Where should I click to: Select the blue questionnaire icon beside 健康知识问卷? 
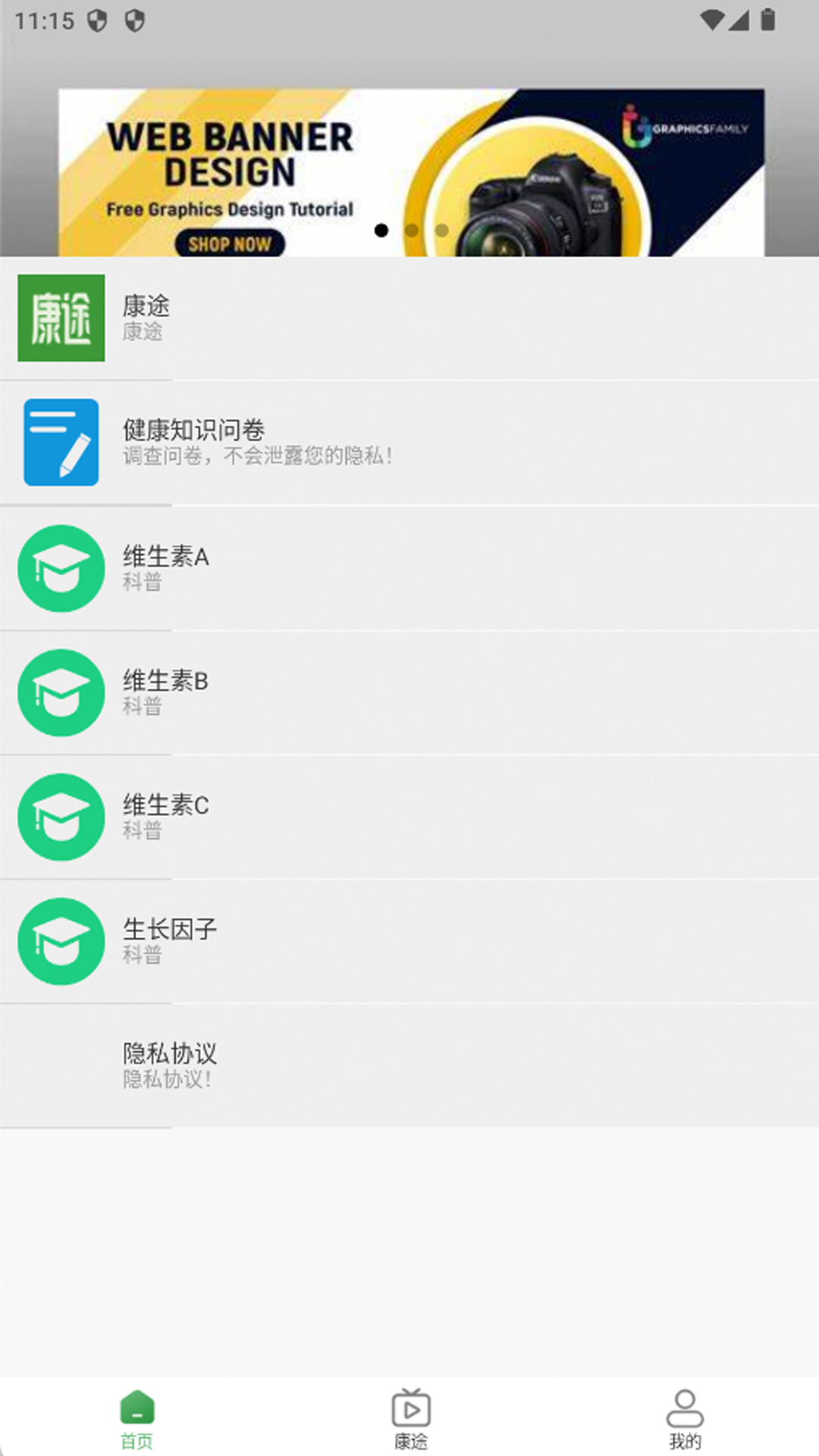[61, 442]
